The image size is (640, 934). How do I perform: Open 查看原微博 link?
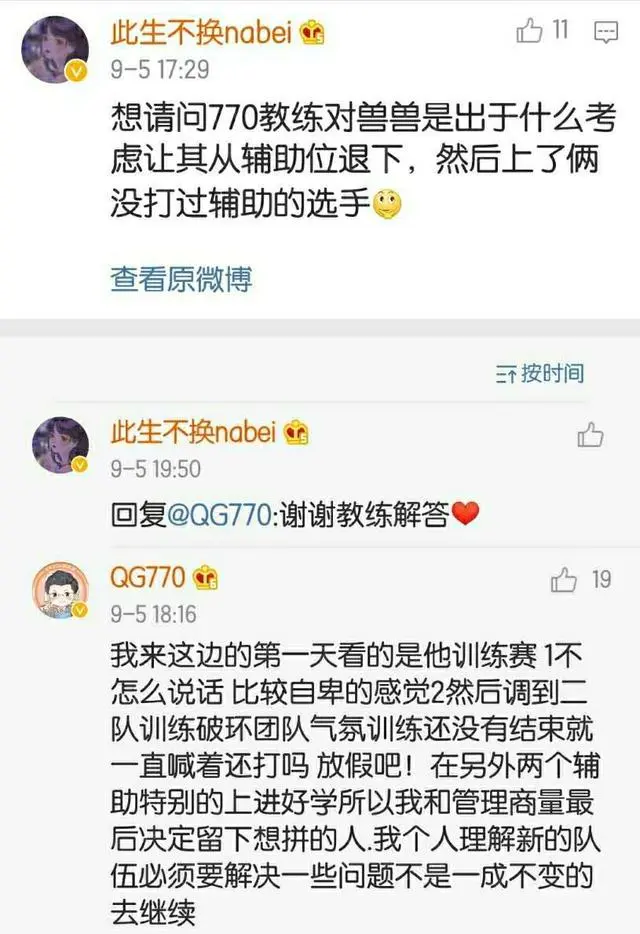coord(181,279)
